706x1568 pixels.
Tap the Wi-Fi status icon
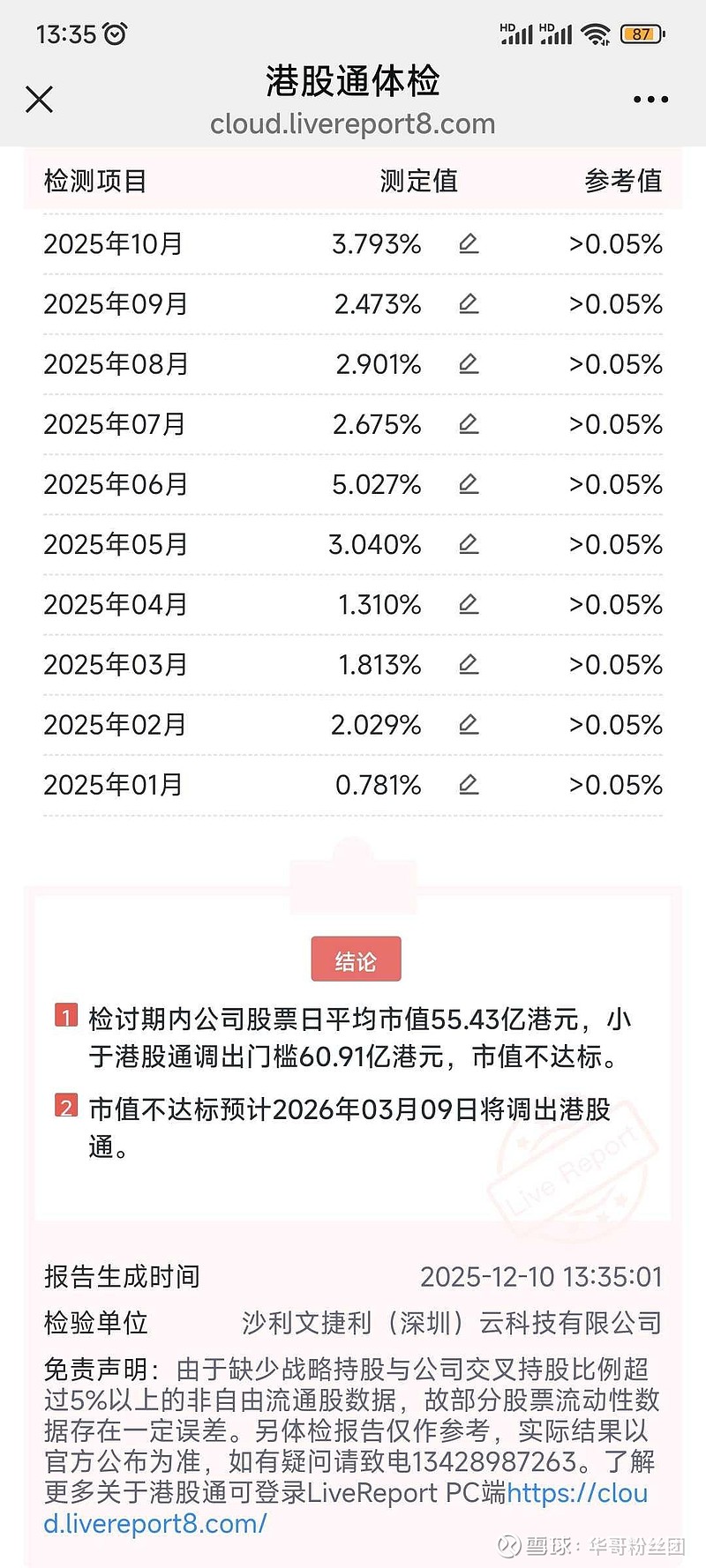pos(596,33)
